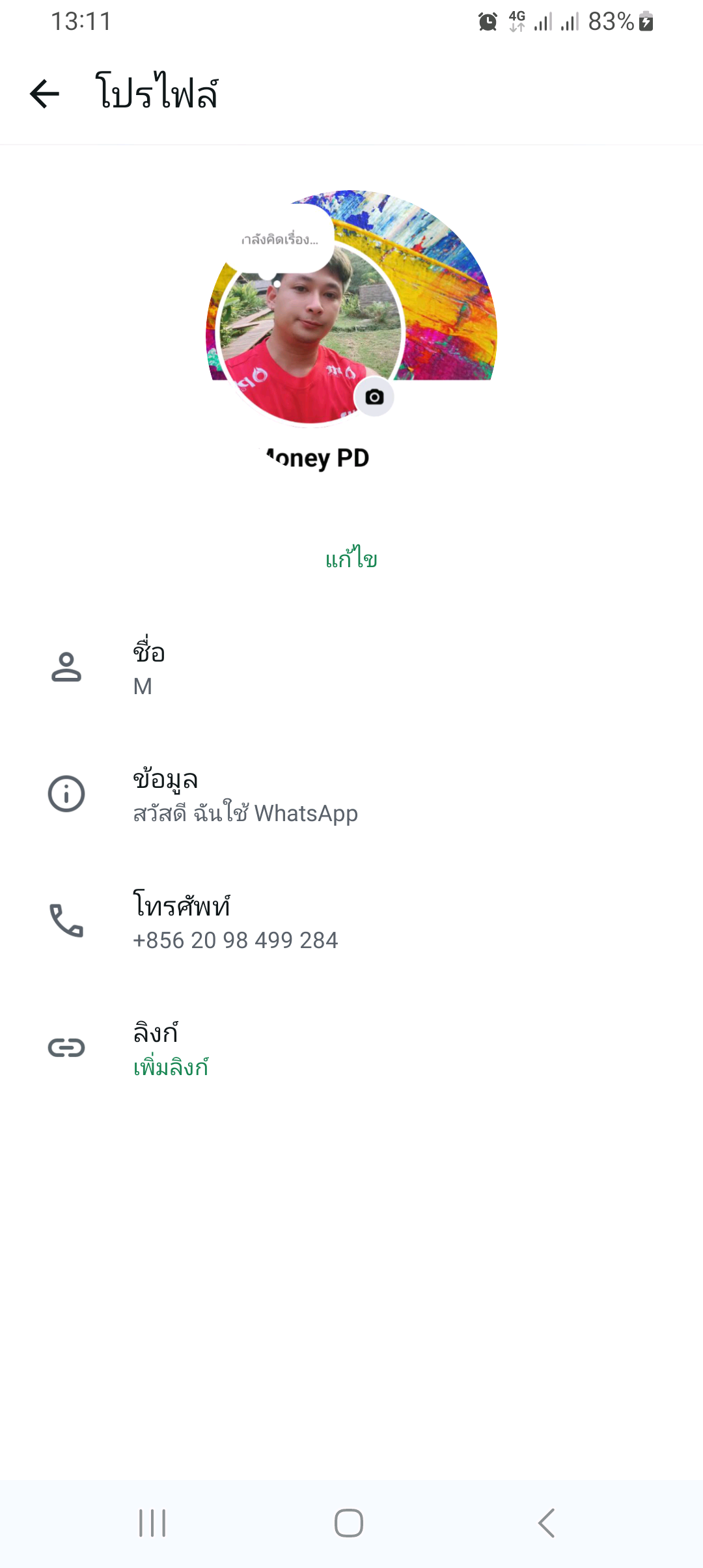Open the ข้อมูล about row
The width and height of the screenshot is (703, 1568).
(x=351, y=794)
